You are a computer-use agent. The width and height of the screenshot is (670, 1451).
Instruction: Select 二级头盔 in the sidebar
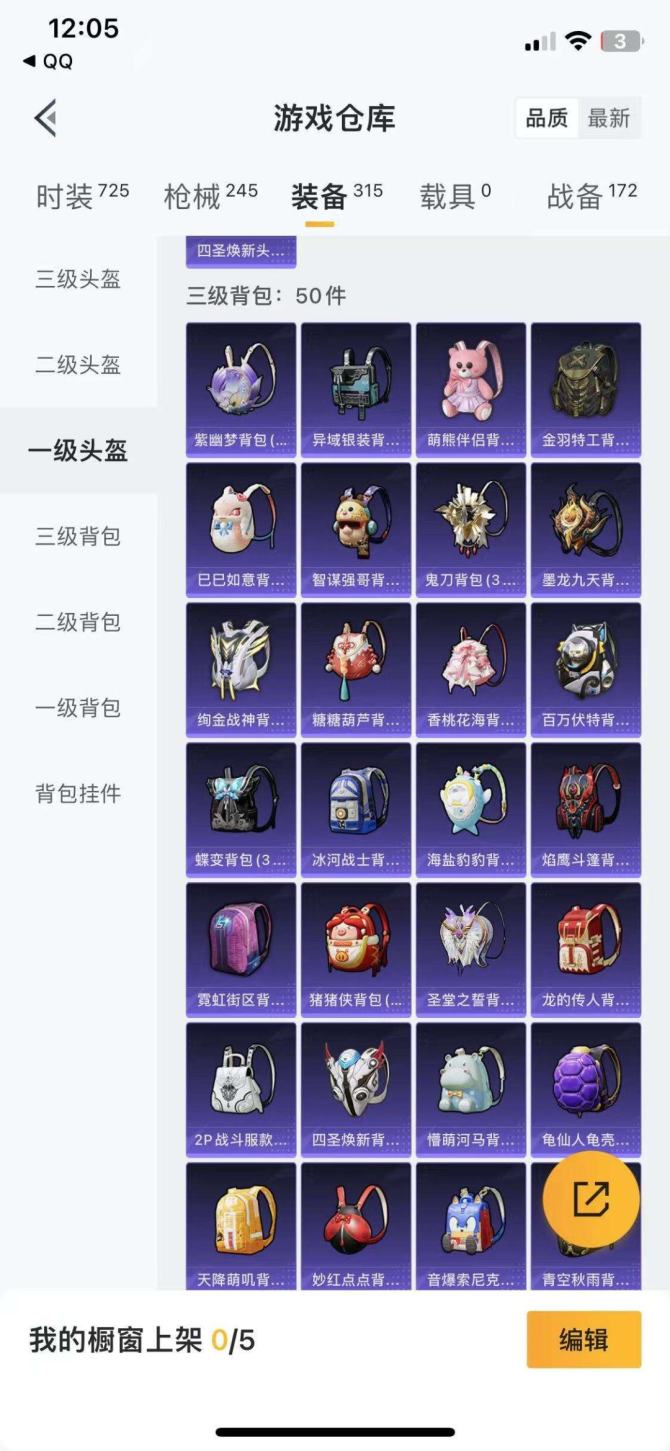(78, 365)
